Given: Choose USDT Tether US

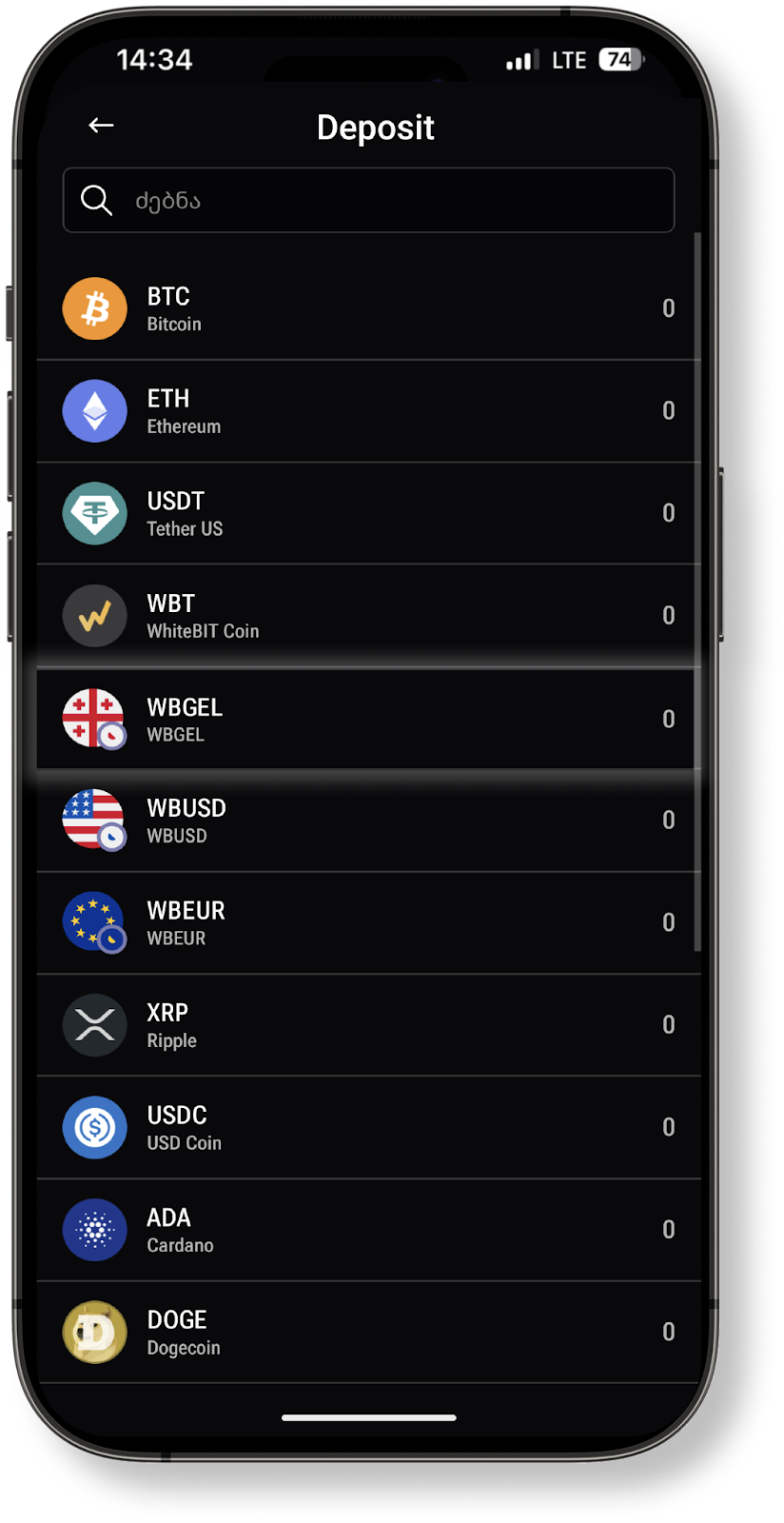Looking at the screenshot, I should [x=368, y=514].
